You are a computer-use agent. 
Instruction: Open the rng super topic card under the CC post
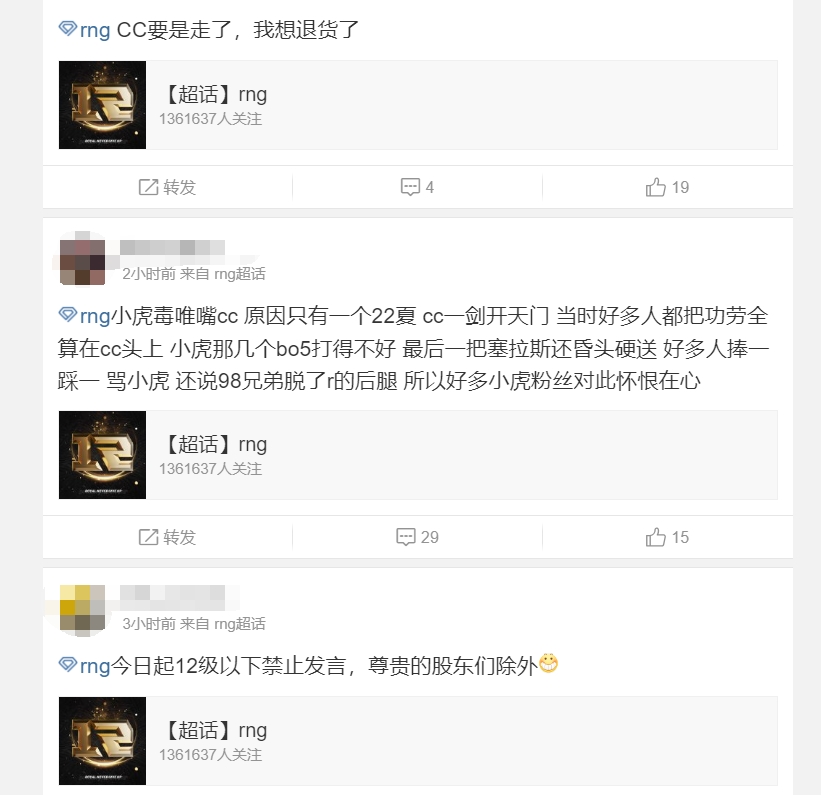coord(417,105)
